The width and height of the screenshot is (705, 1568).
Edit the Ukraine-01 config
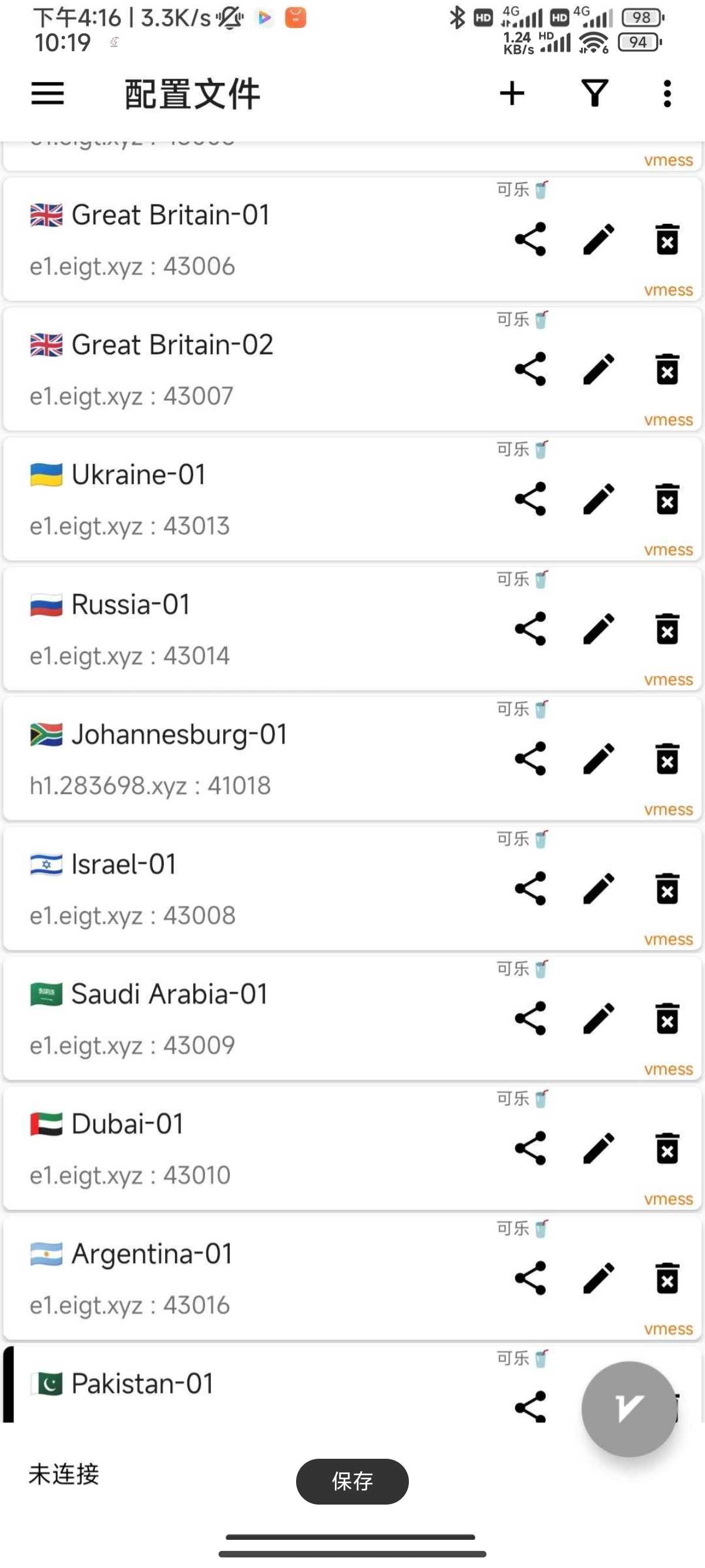(599, 499)
